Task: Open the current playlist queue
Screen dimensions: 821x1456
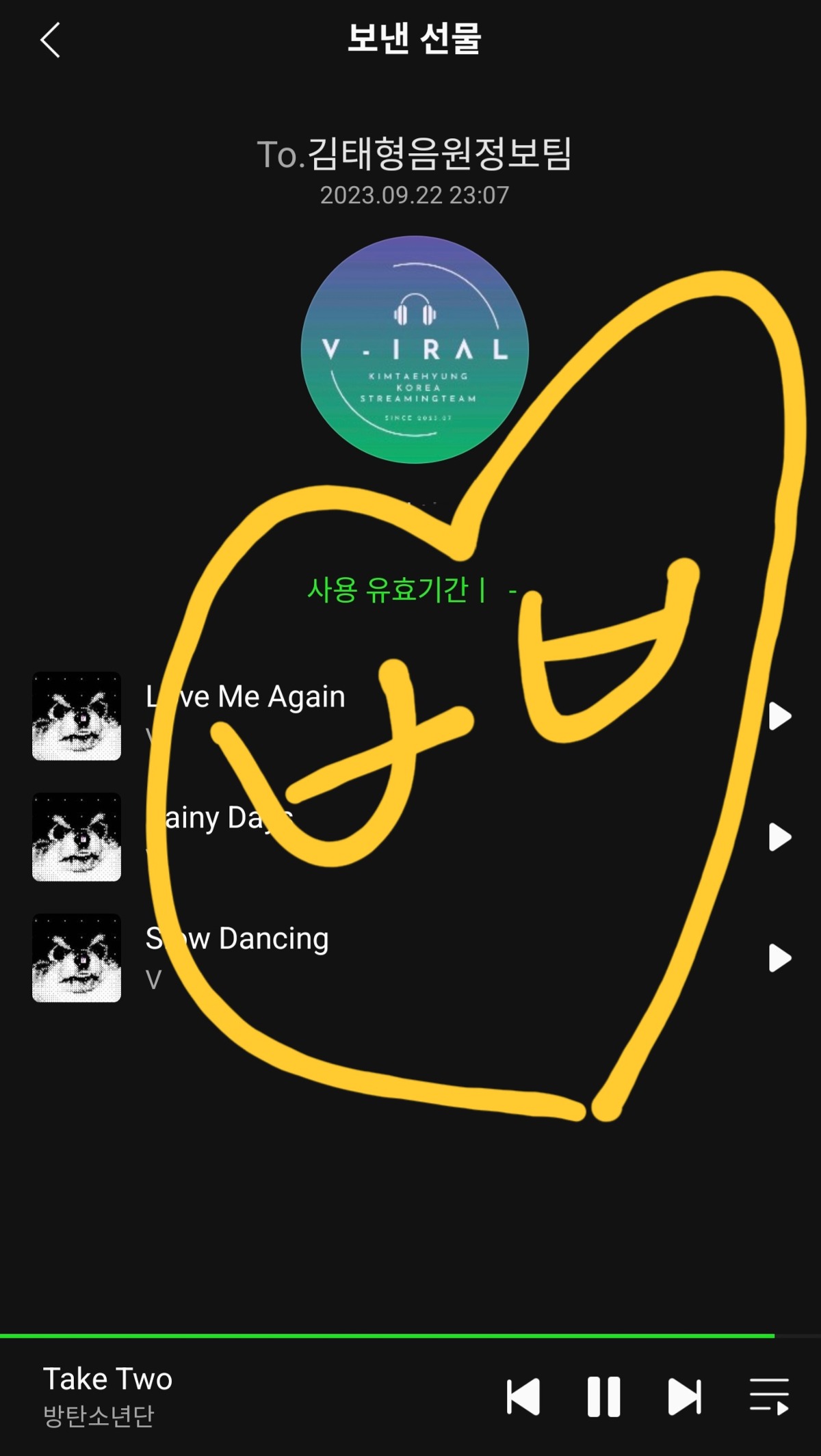Action: (x=770, y=1397)
